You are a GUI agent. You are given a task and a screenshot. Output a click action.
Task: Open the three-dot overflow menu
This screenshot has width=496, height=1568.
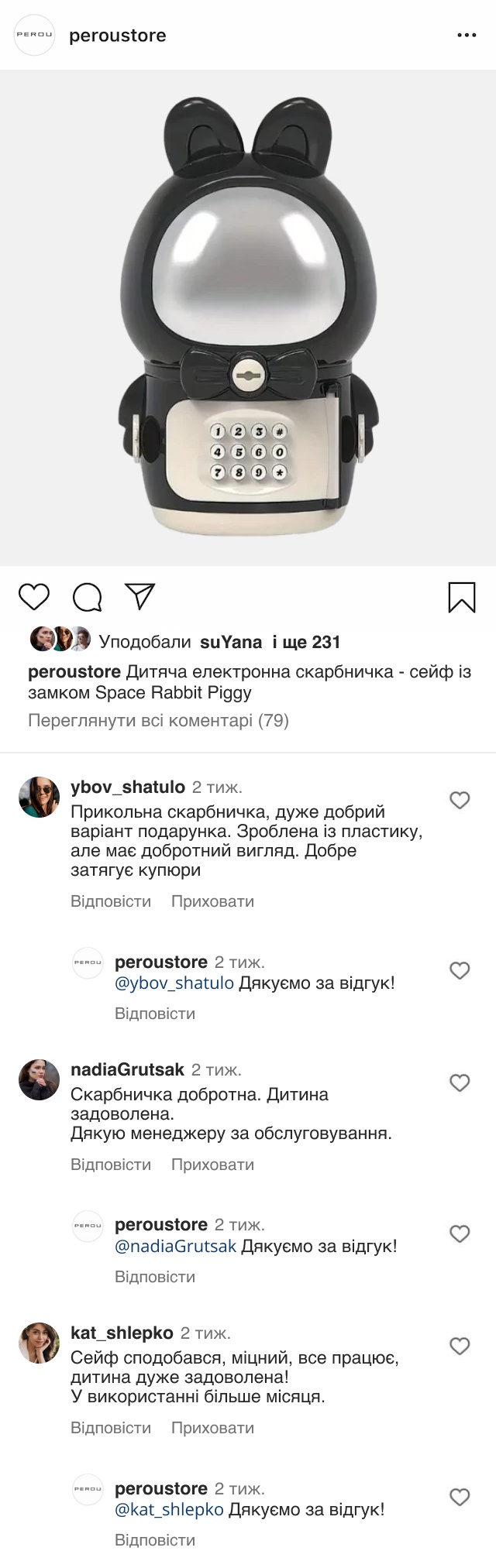point(467,36)
